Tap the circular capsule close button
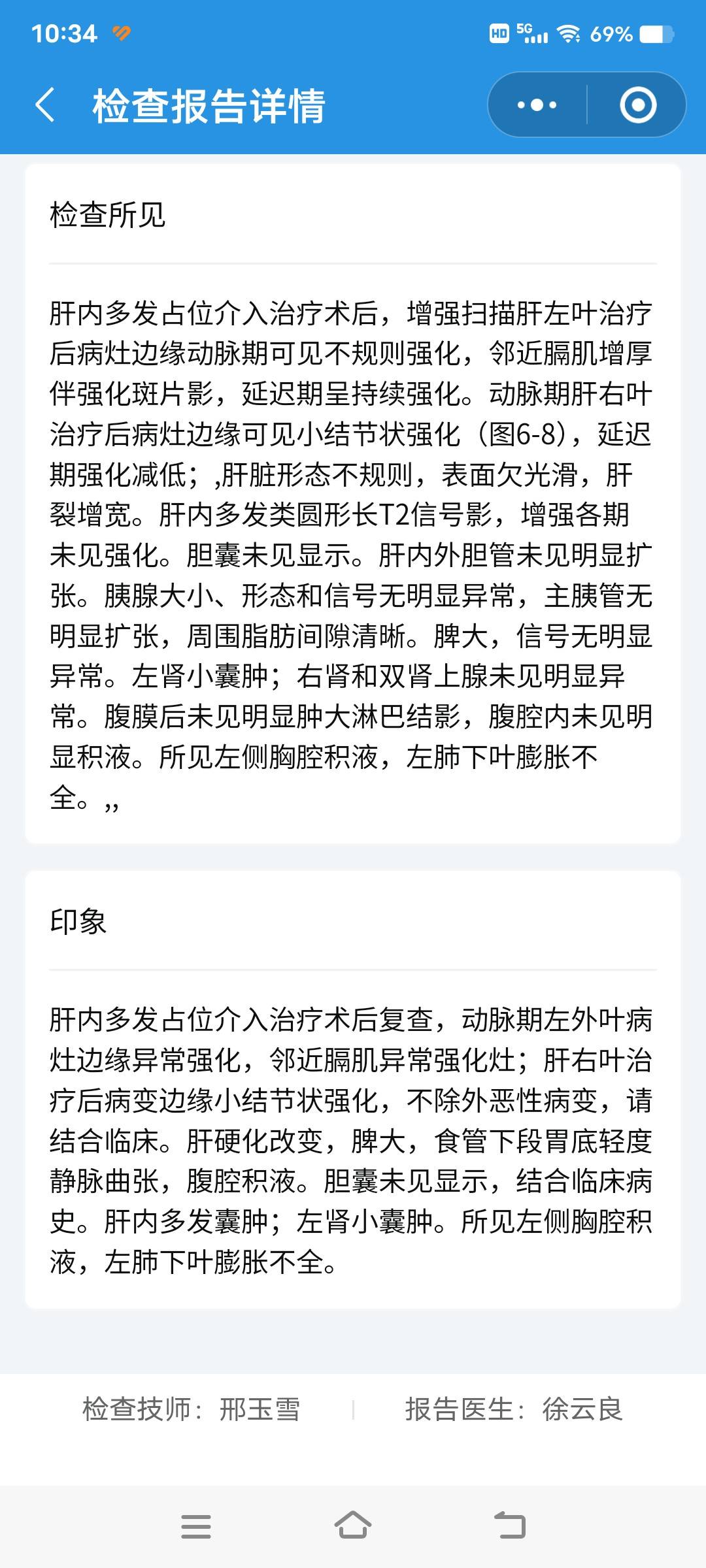This screenshot has height=1568, width=706. pyautogui.click(x=637, y=103)
